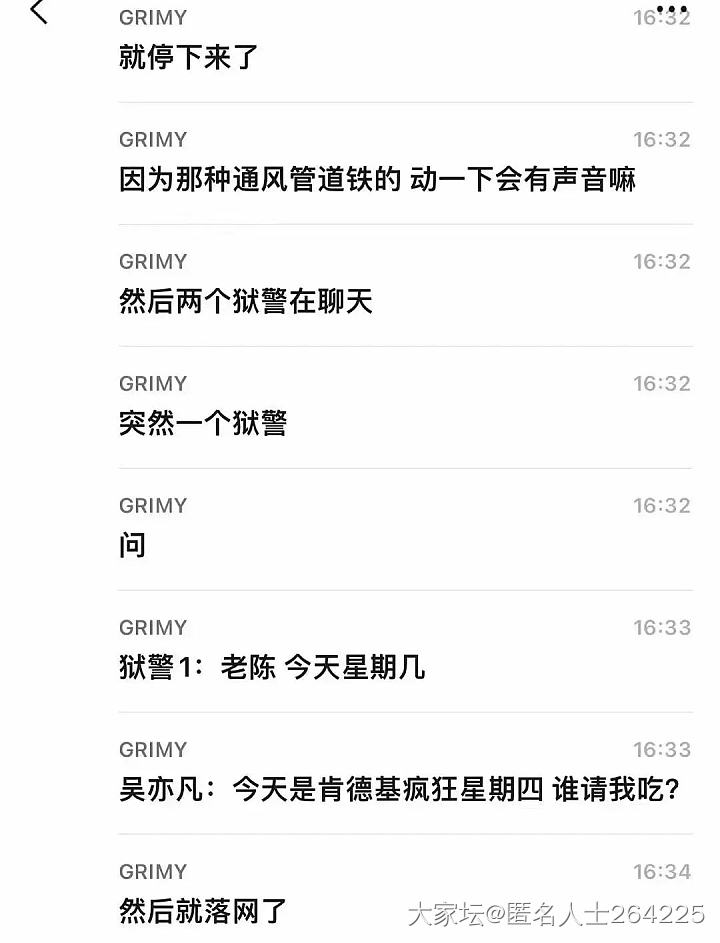Go back using the top-left arrow
Viewport: 720px width, 943px height.
click(x=39, y=12)
